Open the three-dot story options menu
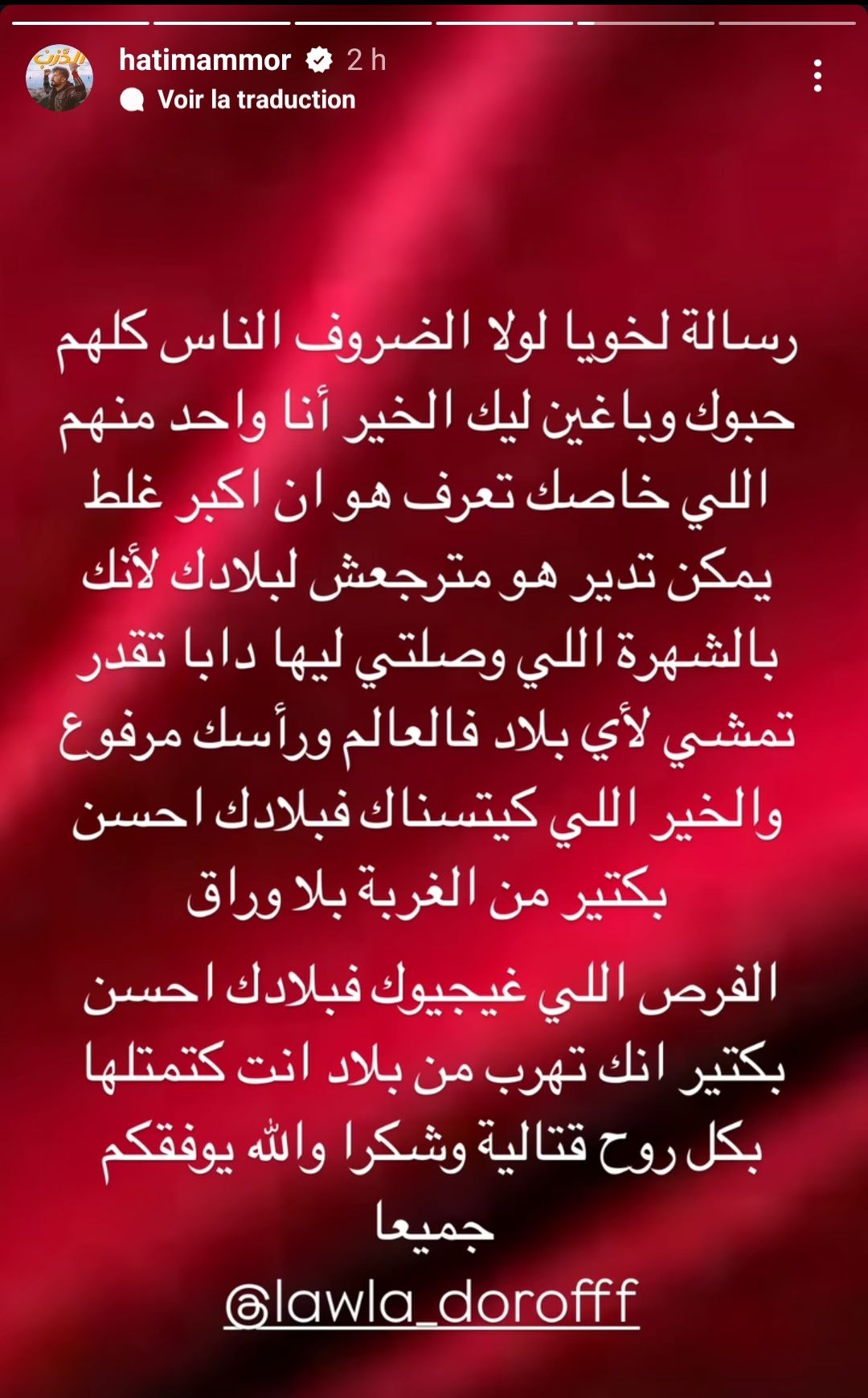The height and width of the screenshot is (1398, 868). click(x=817, y=76)
